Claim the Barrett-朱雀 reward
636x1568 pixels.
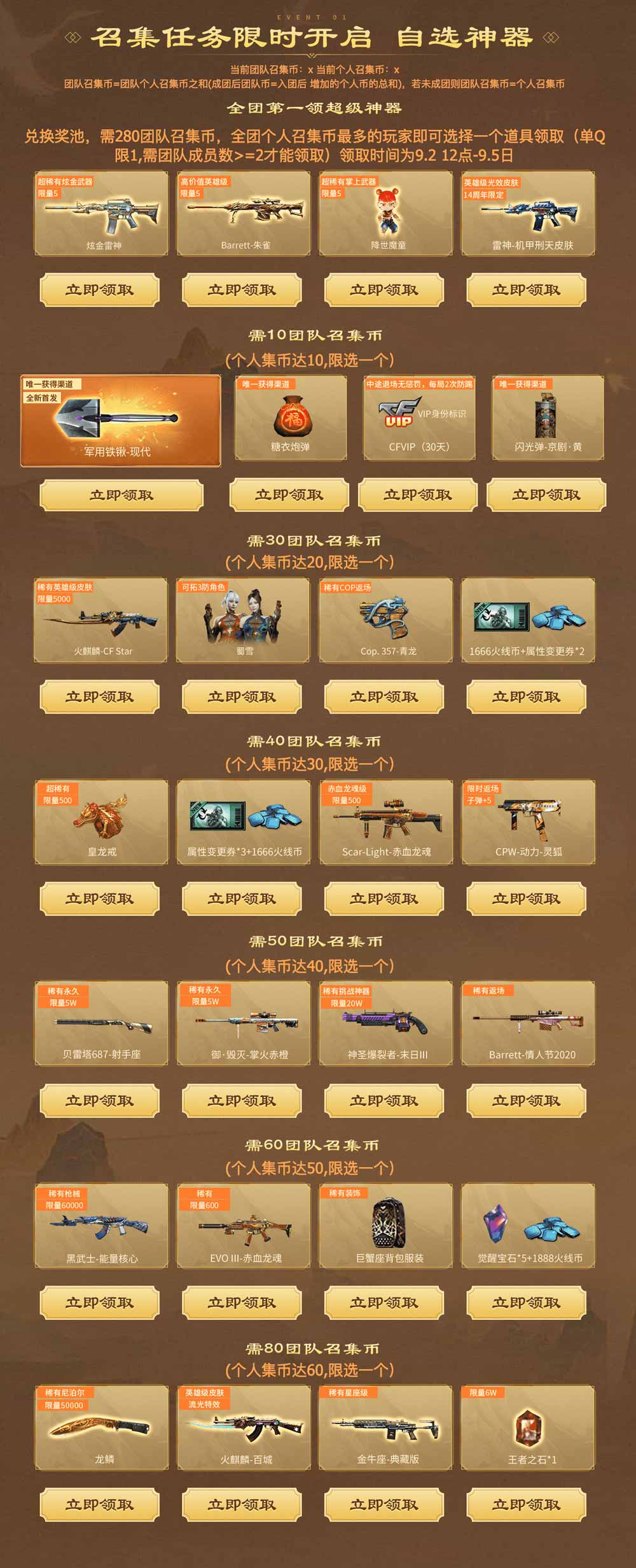click(x=242, y=290)
